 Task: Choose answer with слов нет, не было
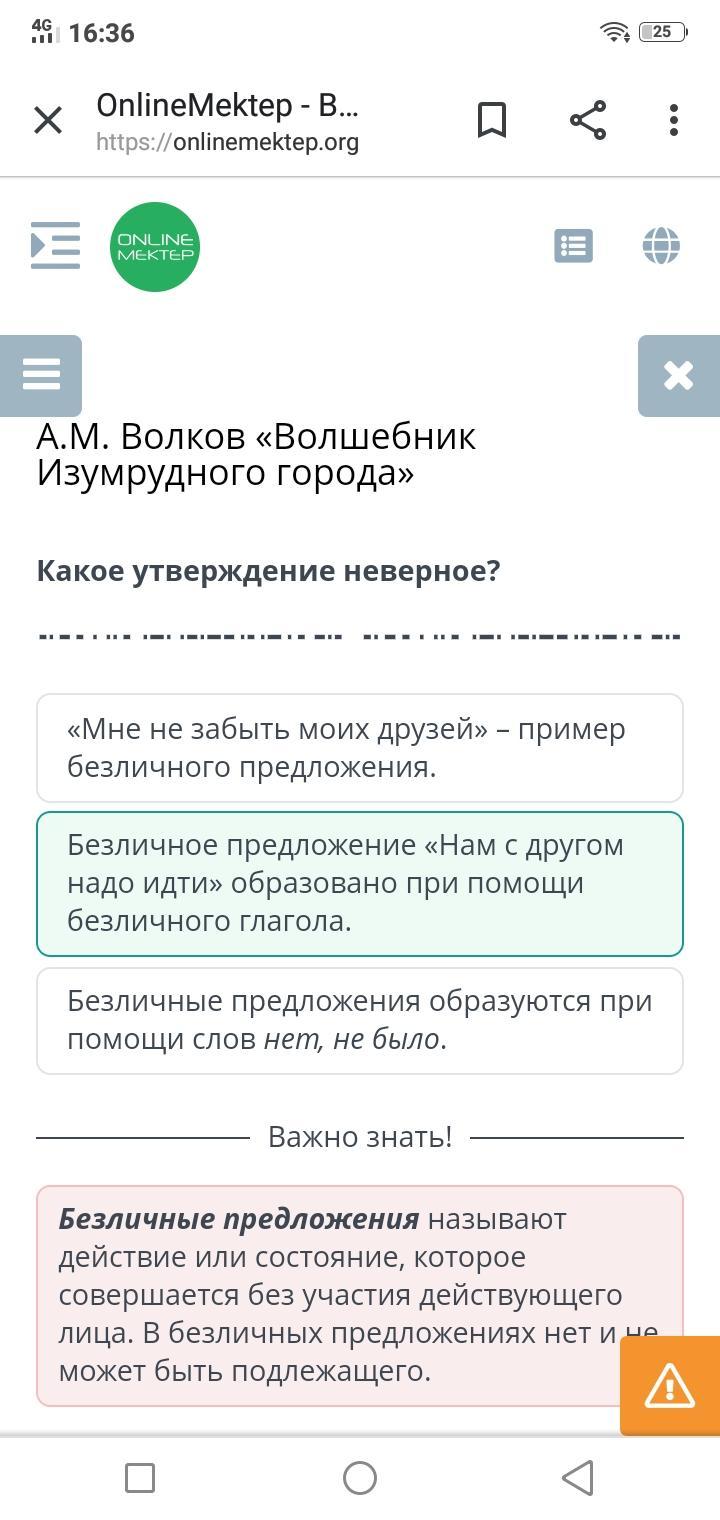(x=360, y=1020)
